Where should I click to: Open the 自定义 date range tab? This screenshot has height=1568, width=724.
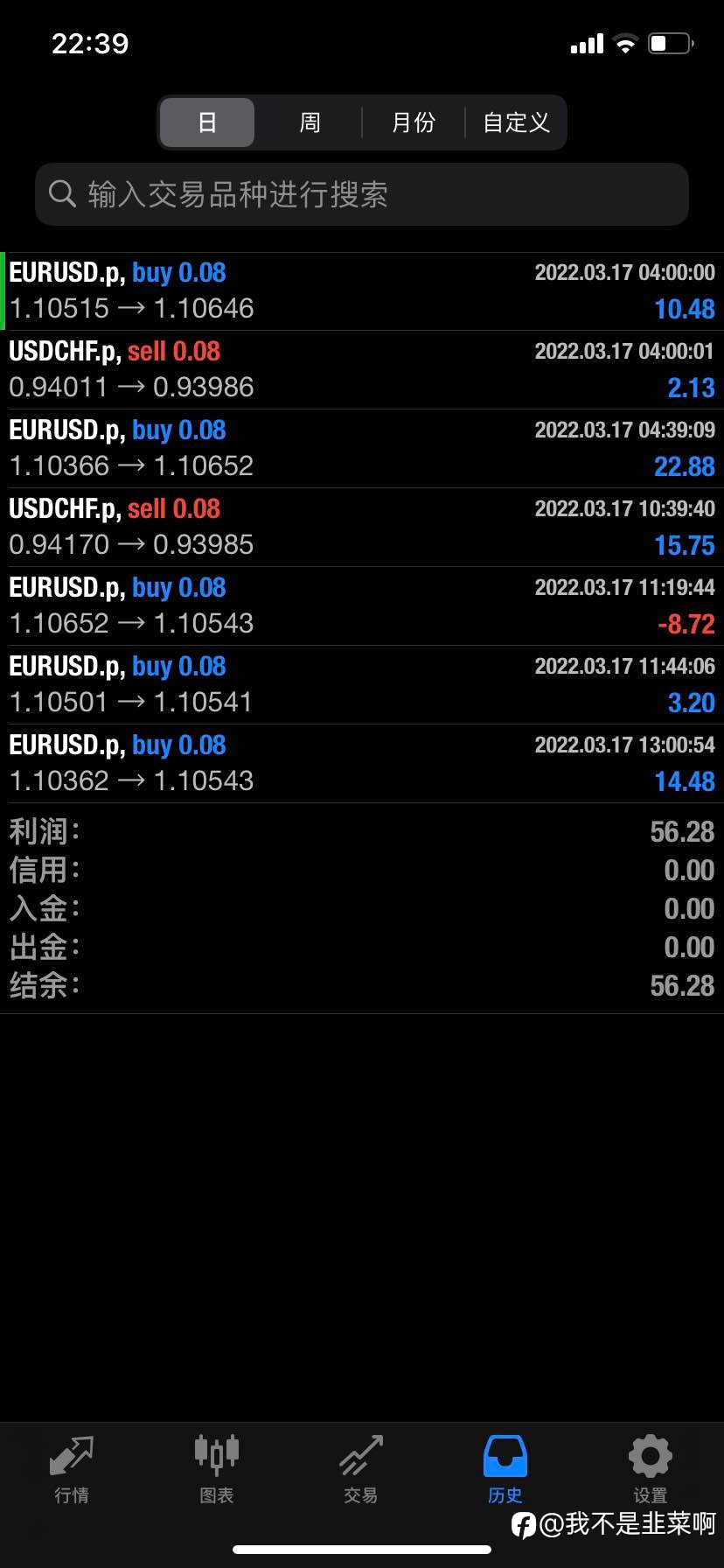(x=516, y=122)
